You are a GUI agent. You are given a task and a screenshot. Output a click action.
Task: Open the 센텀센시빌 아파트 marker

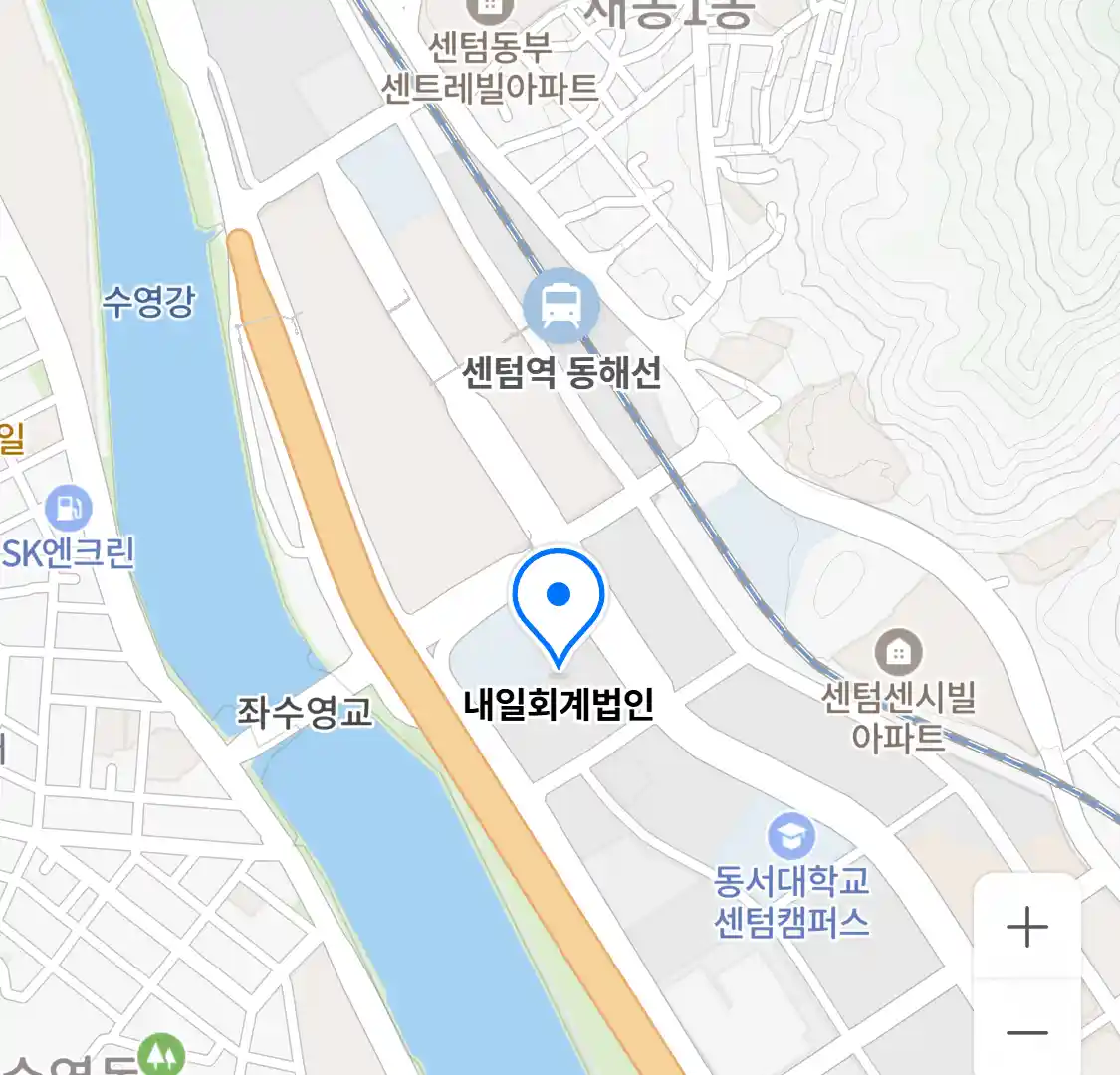(x=898, y=653)
